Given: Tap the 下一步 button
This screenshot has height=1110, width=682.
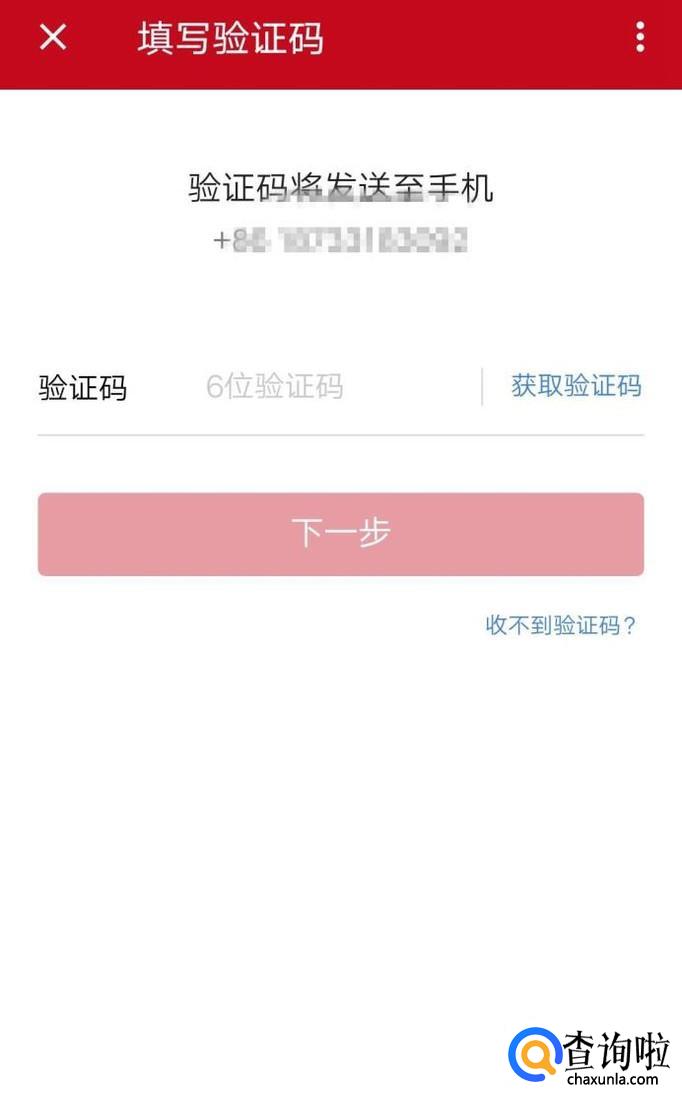Looking at the screenshot, I should [x=341, y=534].
